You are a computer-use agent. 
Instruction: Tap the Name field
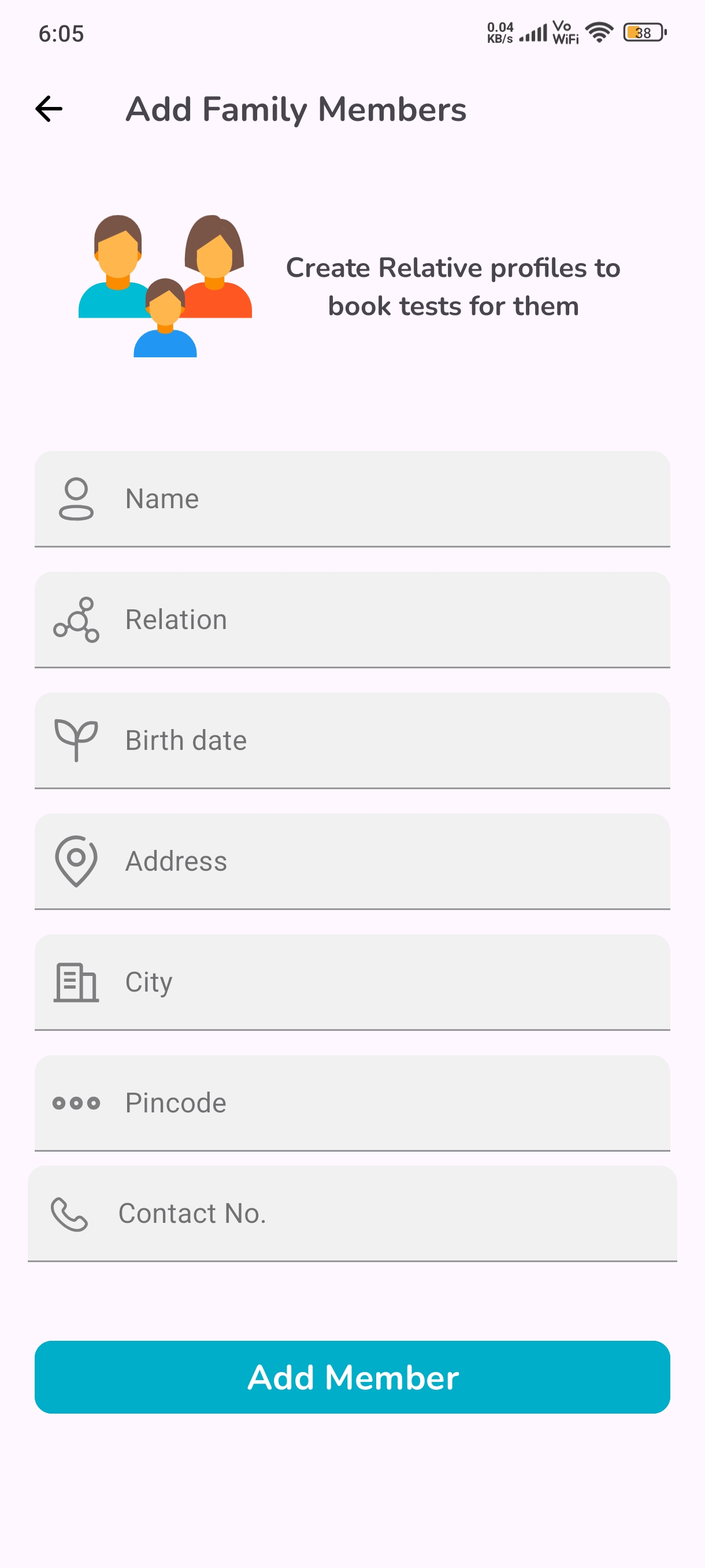point(352,499)
